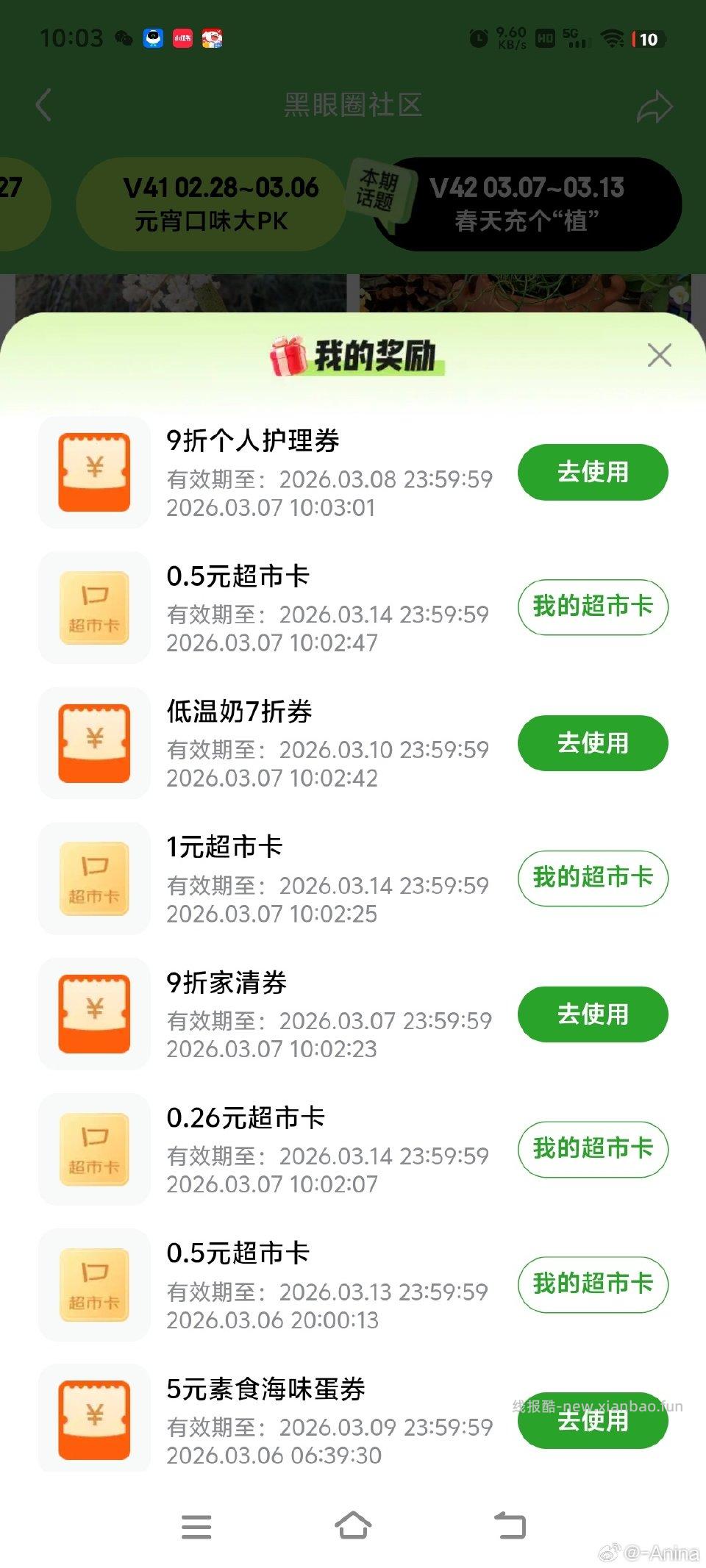The height and width of the screenshot is (1568, 706).
Task: Open V42 春天充个植 topic tab
Action: [531, 204]
